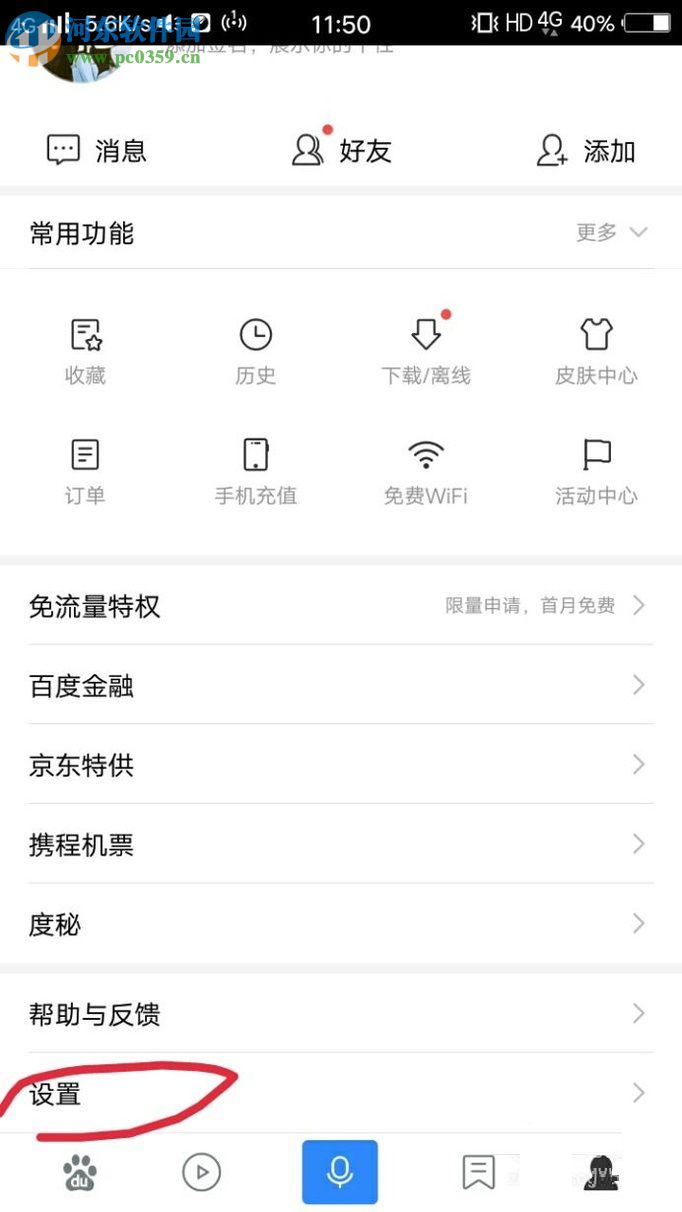Viewport: 682px width, 1212px height.
Task: Open 百度金融
Action: [340, 685]
